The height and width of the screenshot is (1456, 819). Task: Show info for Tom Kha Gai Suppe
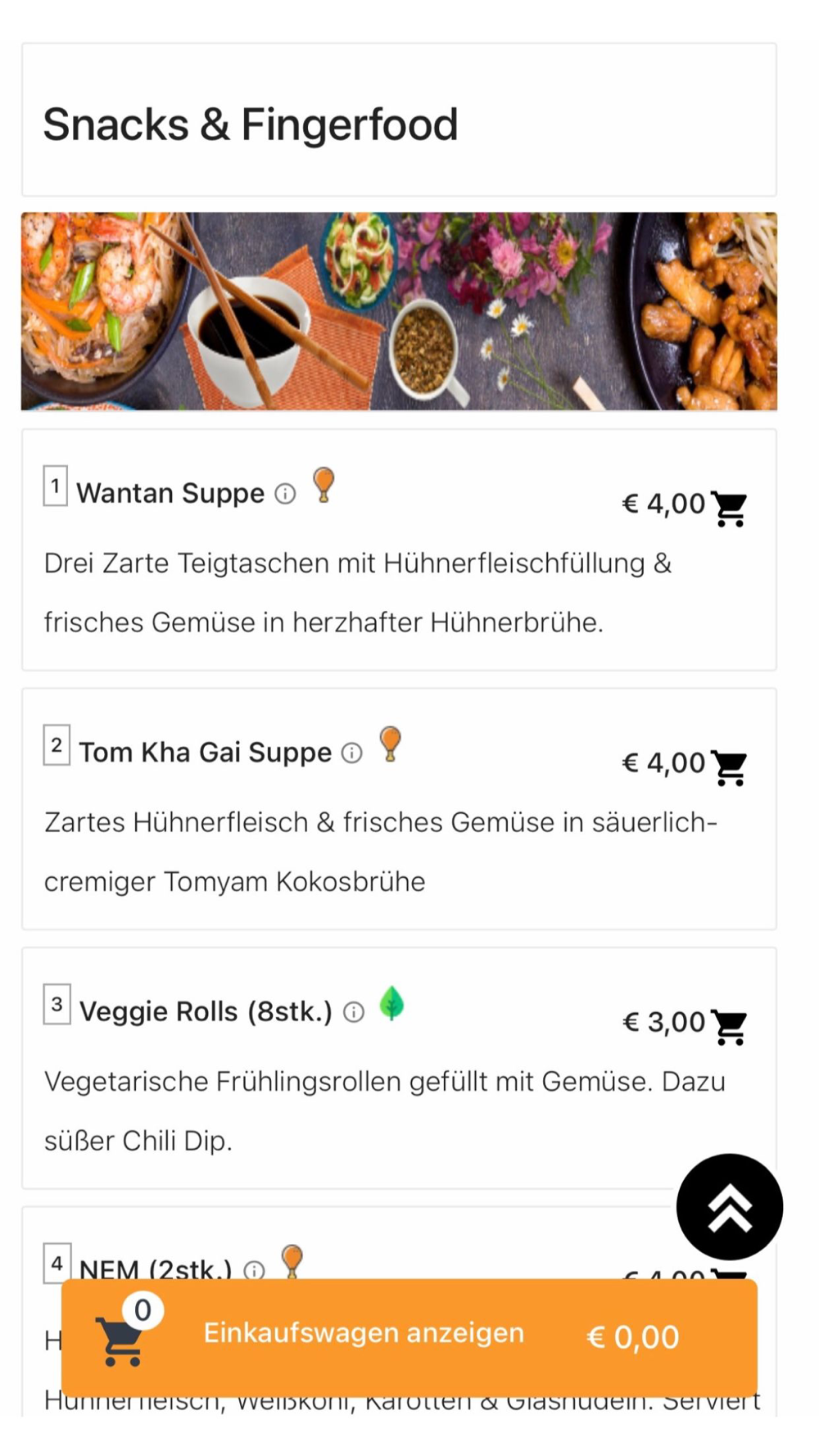(x=351, y=753)
